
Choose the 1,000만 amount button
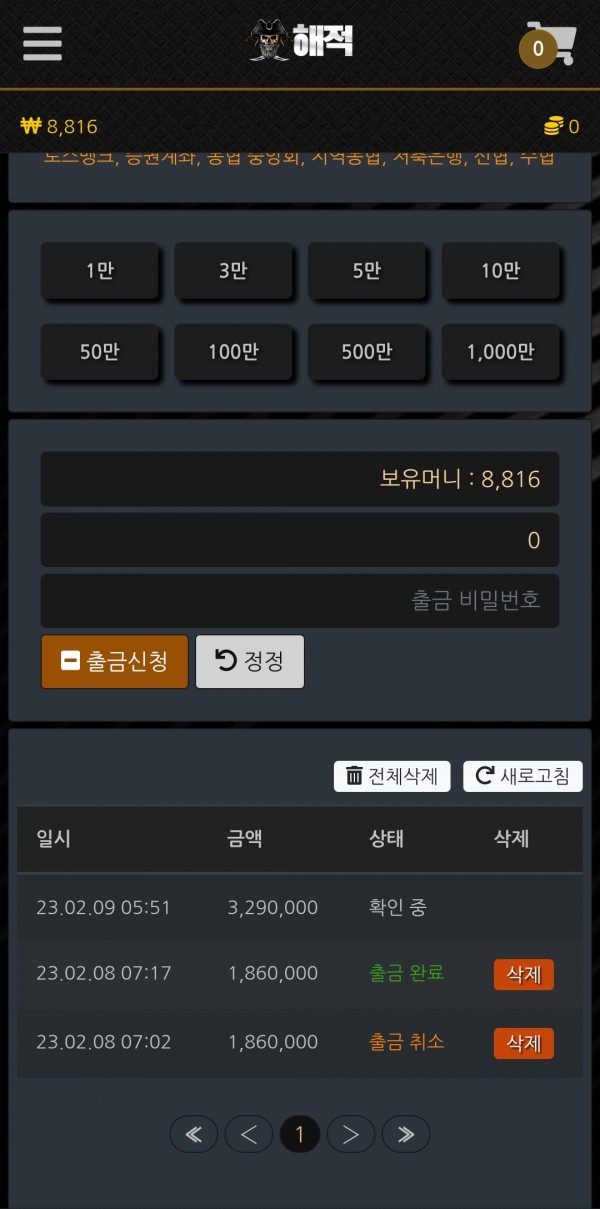[x=500, y=352]
